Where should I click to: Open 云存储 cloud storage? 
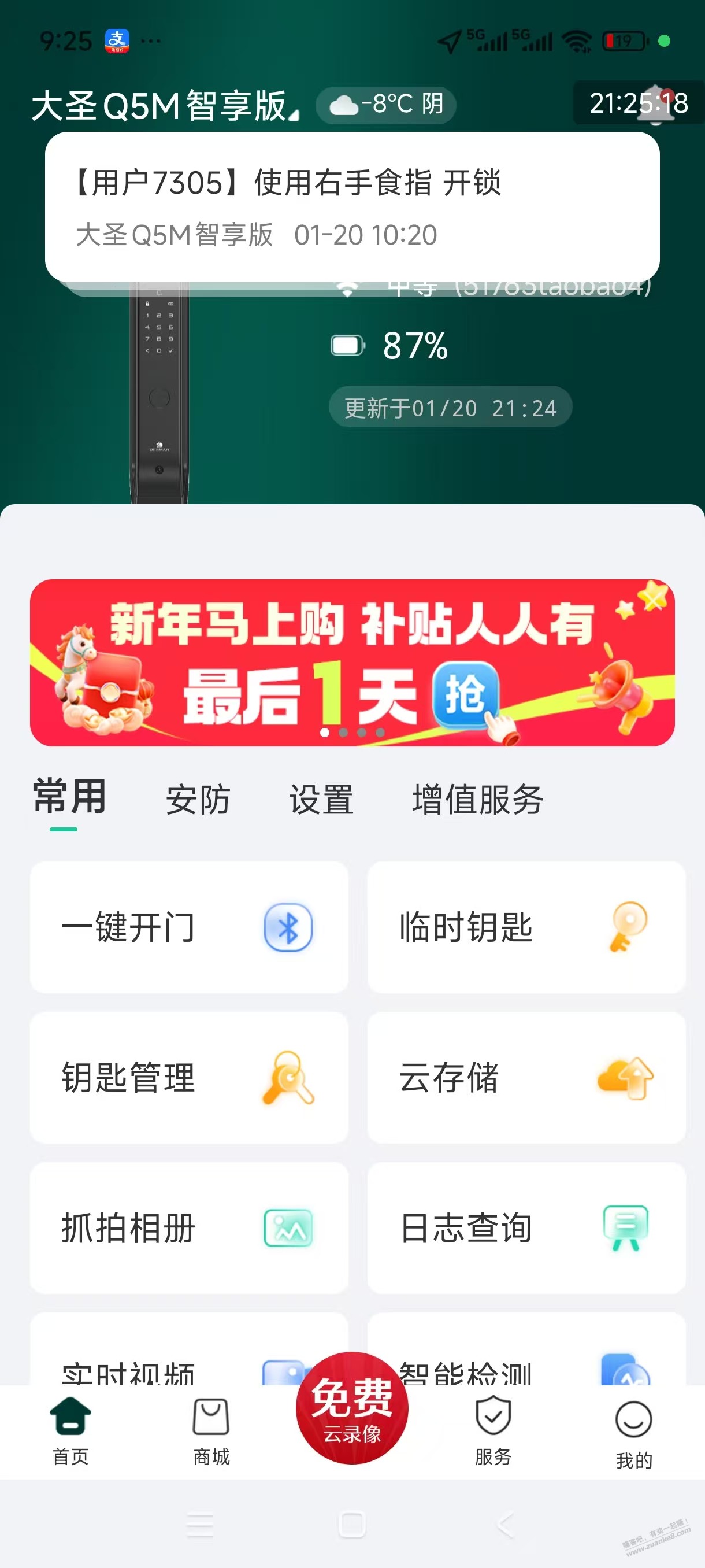click(x=526, y=1077)
